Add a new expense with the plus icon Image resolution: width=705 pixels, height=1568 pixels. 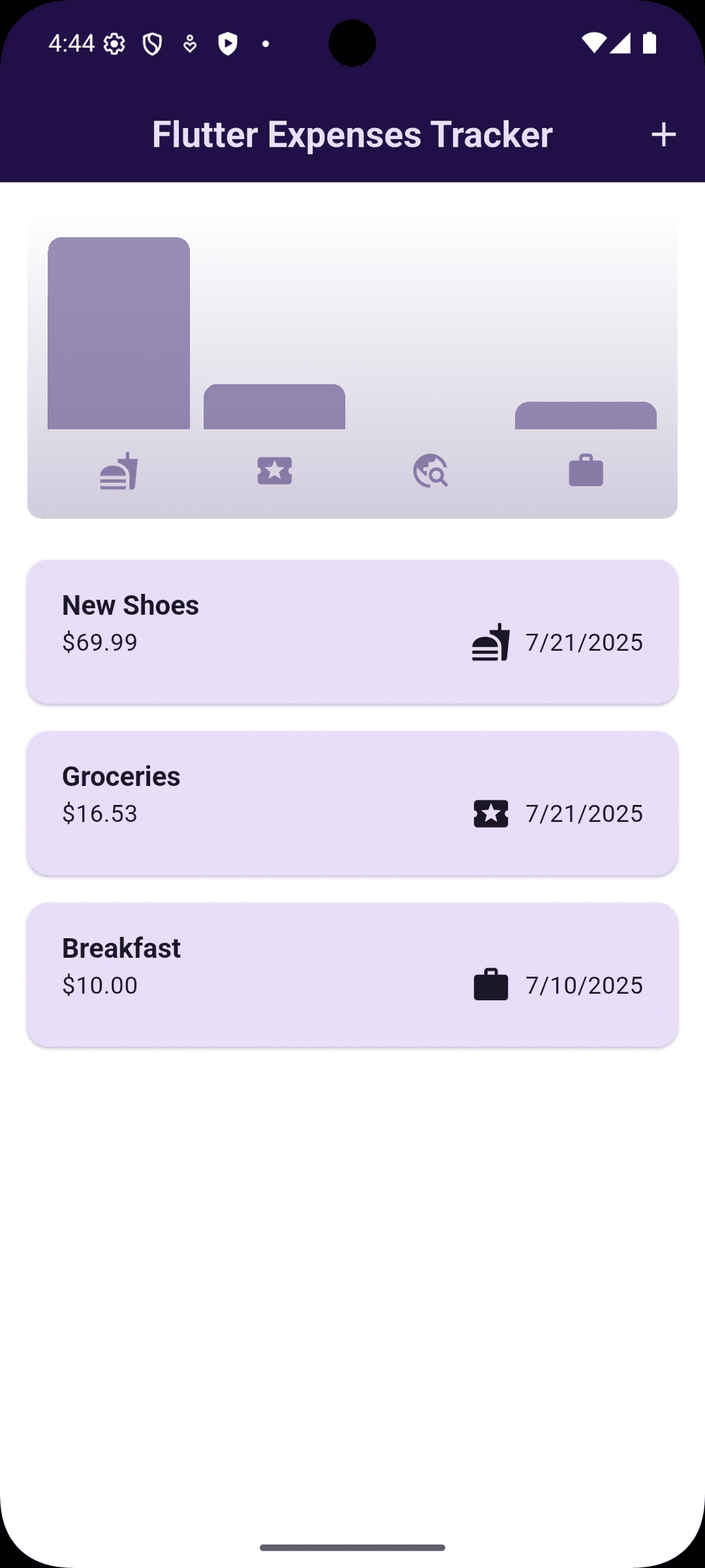tap(663, 134)
